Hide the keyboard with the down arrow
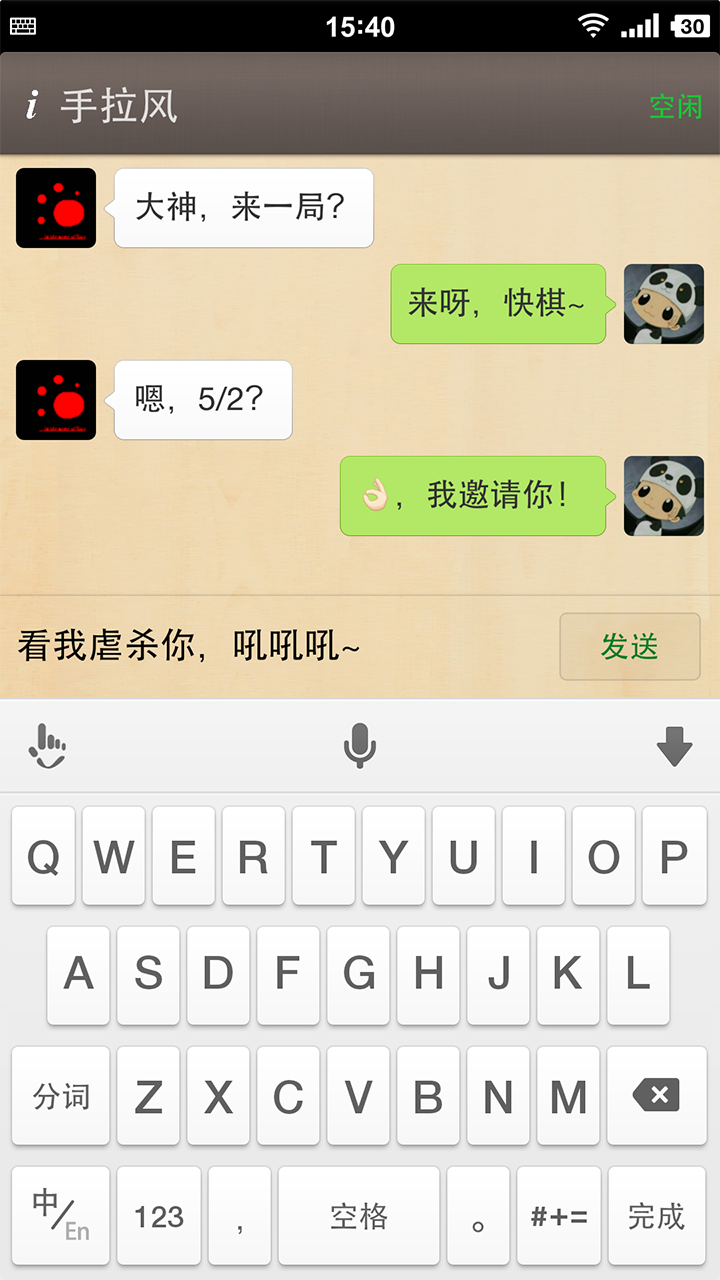Screen dimensions: 720x1280 pyautogui.click(x=674, y=746)
